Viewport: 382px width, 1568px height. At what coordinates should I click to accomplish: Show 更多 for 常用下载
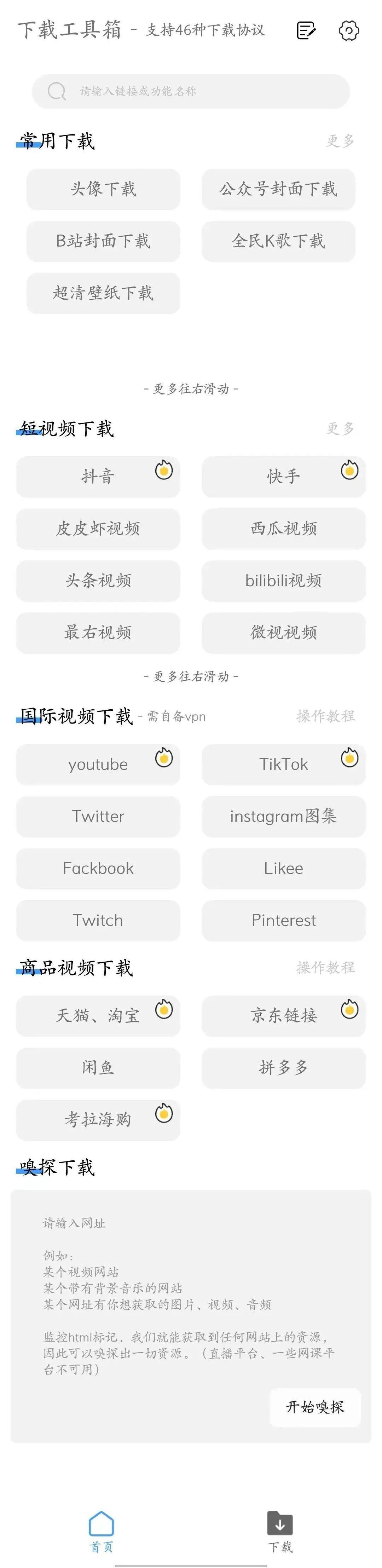point(340,141)
